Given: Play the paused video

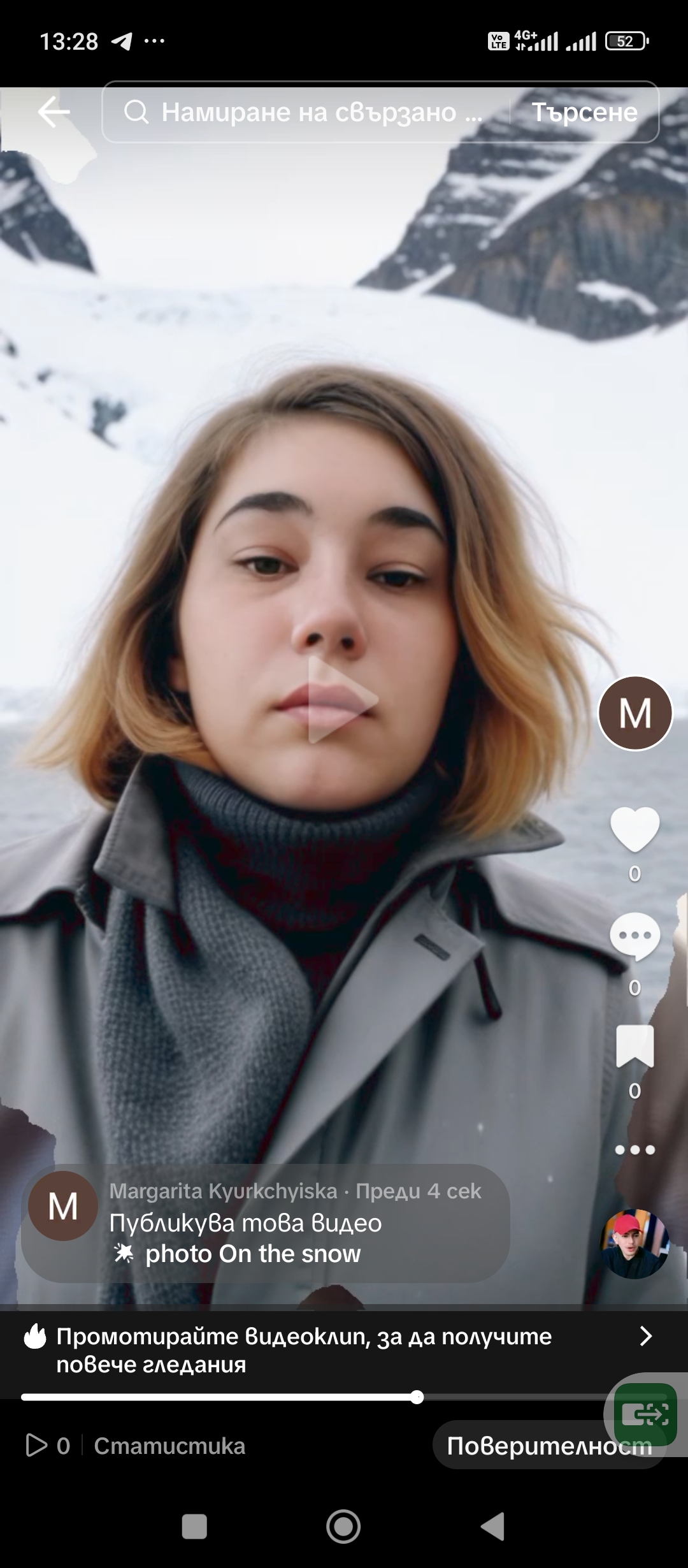Looking at the screenshot, I should point(342,699).
